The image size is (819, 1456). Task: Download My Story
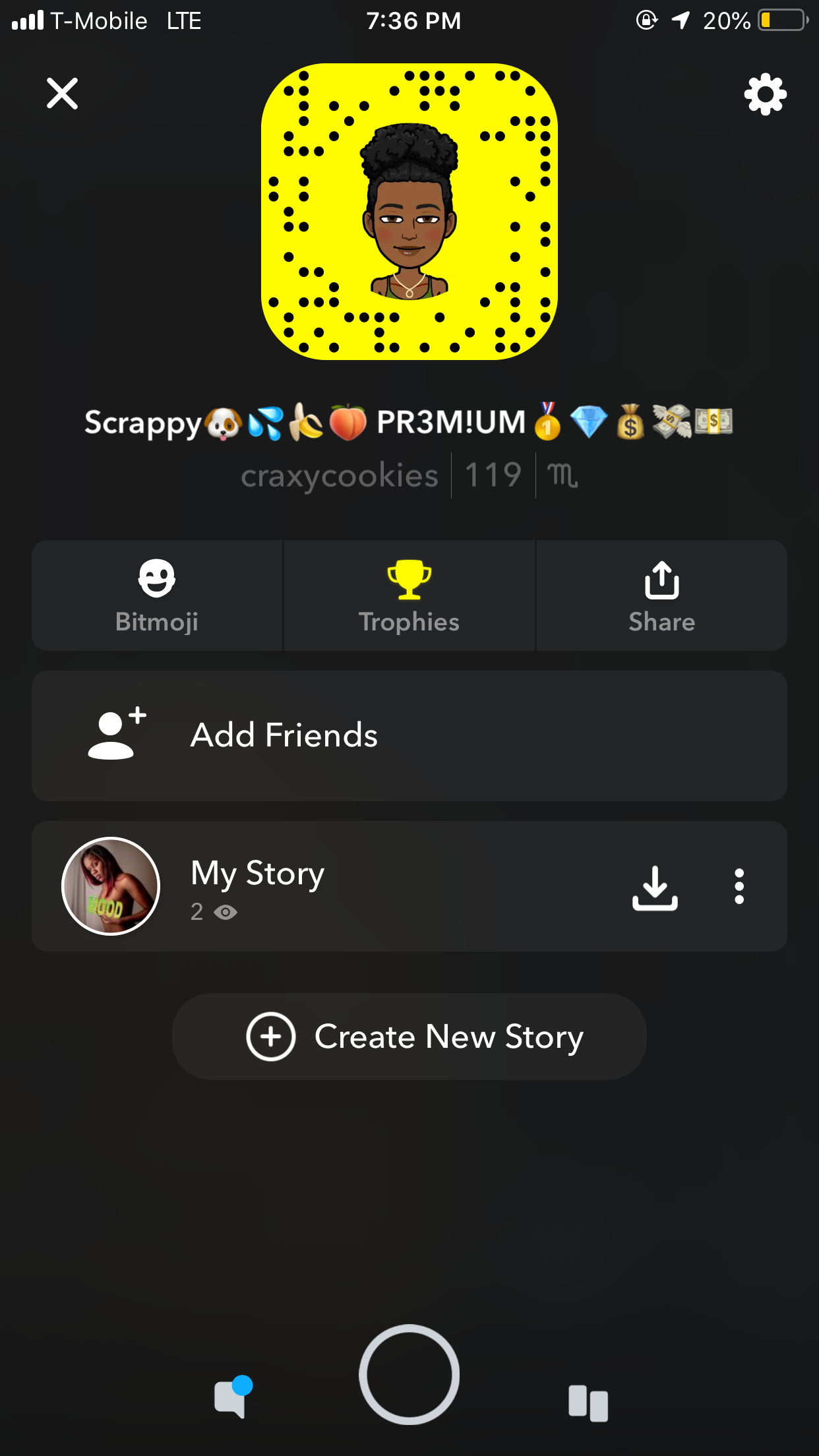click(x=654, y=886)
